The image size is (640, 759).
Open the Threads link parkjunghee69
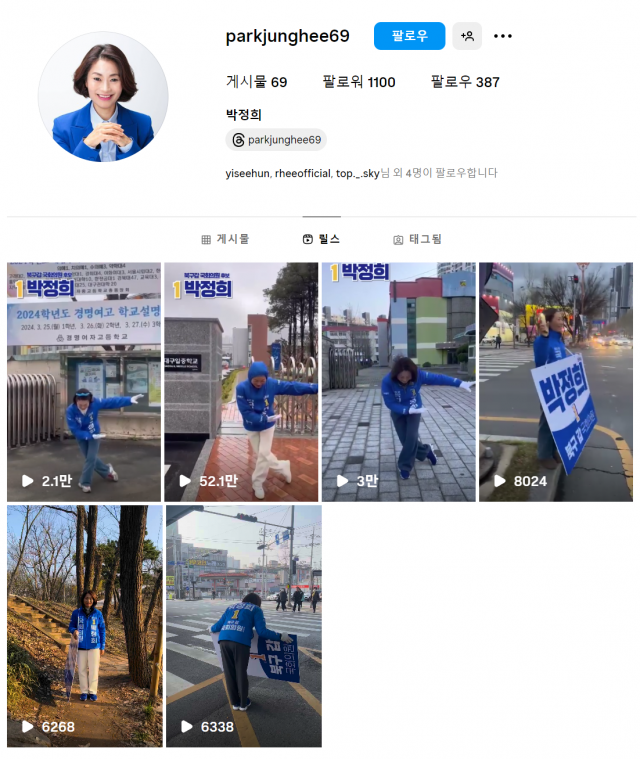click(x=276, y=140)
